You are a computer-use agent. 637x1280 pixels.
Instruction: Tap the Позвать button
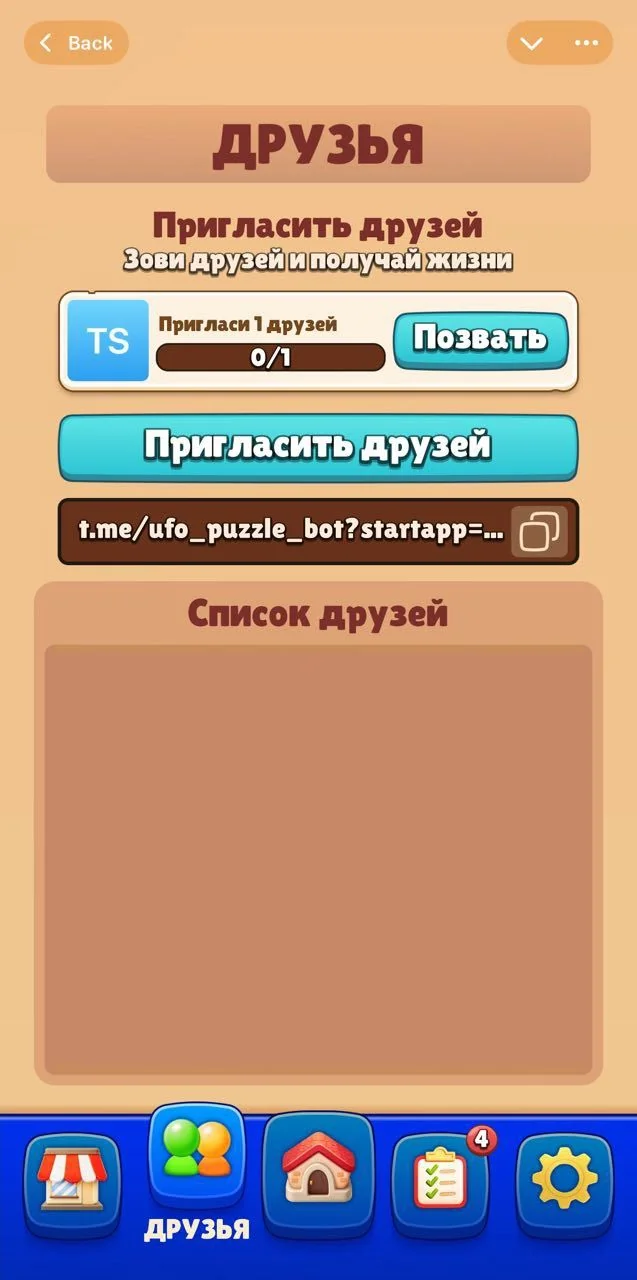(x=480, y=339)
